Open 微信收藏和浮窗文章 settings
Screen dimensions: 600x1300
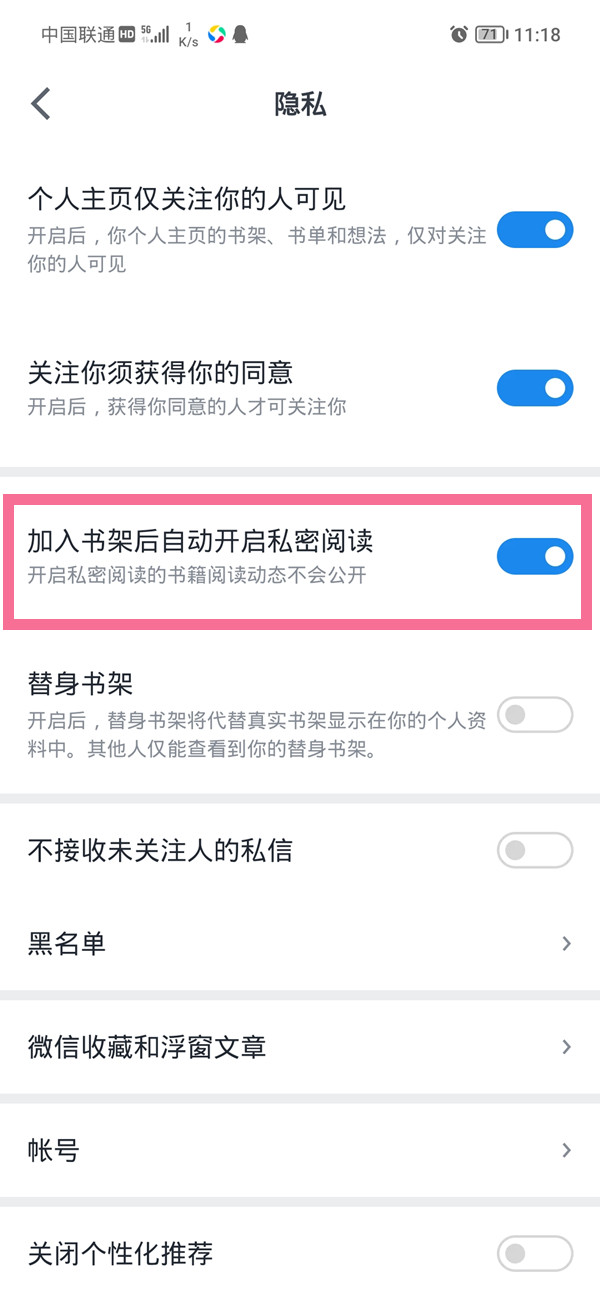(x=300, y=1047)
